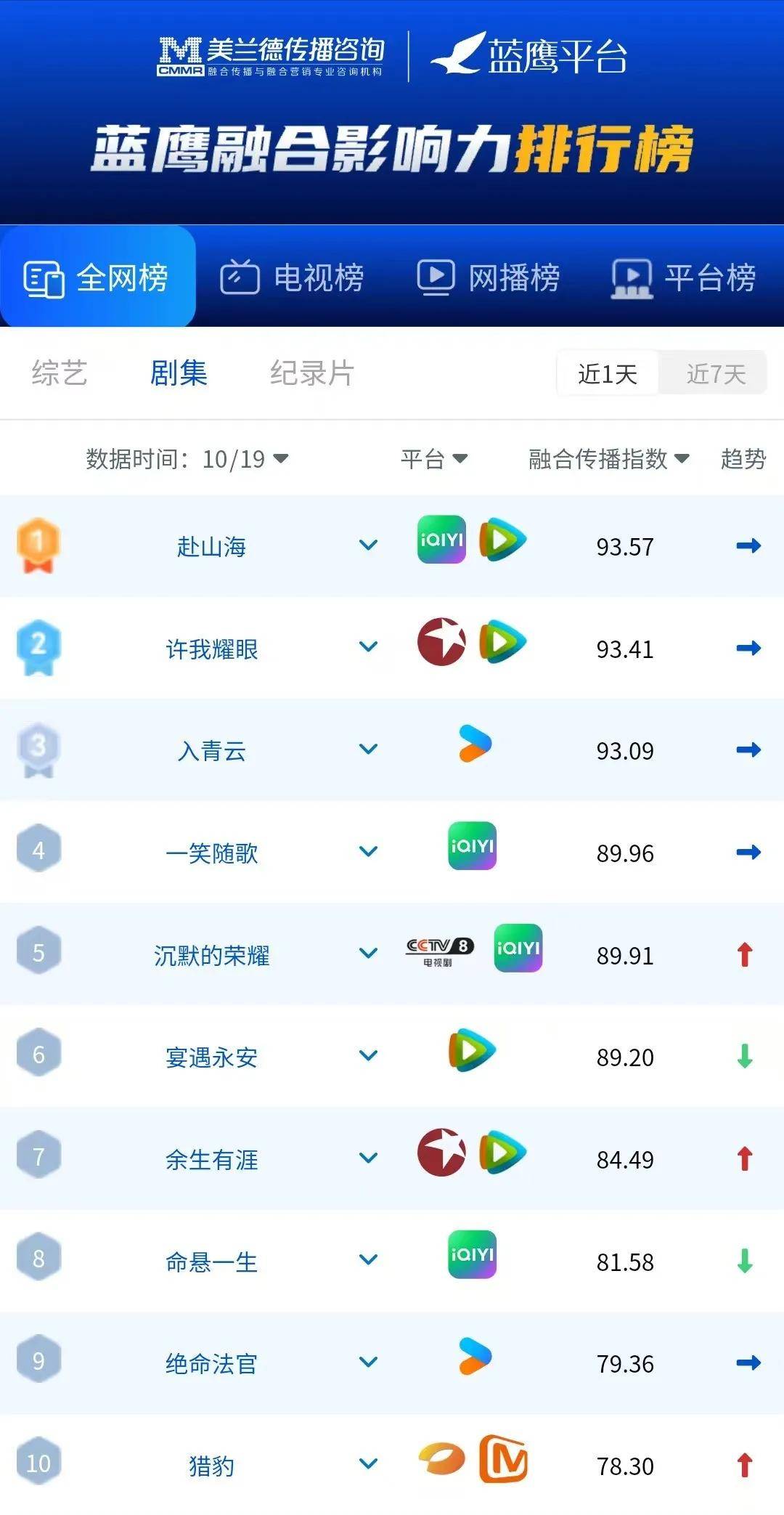Switch to the 电视榜 tab
Screen dimensions: 784x1515
pos(293,277)
